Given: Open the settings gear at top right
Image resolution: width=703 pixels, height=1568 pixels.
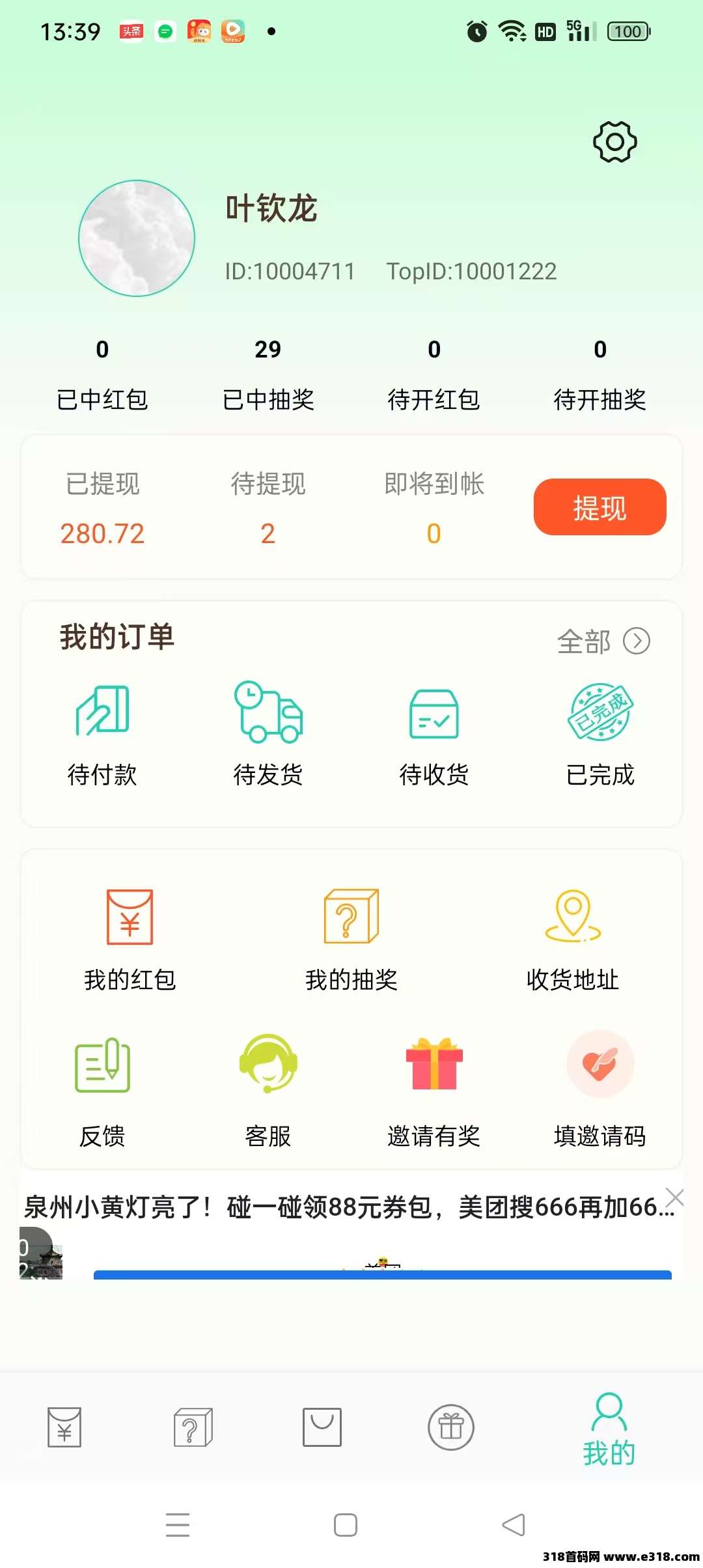Looking at the screenshot, I should click(614, 141).
